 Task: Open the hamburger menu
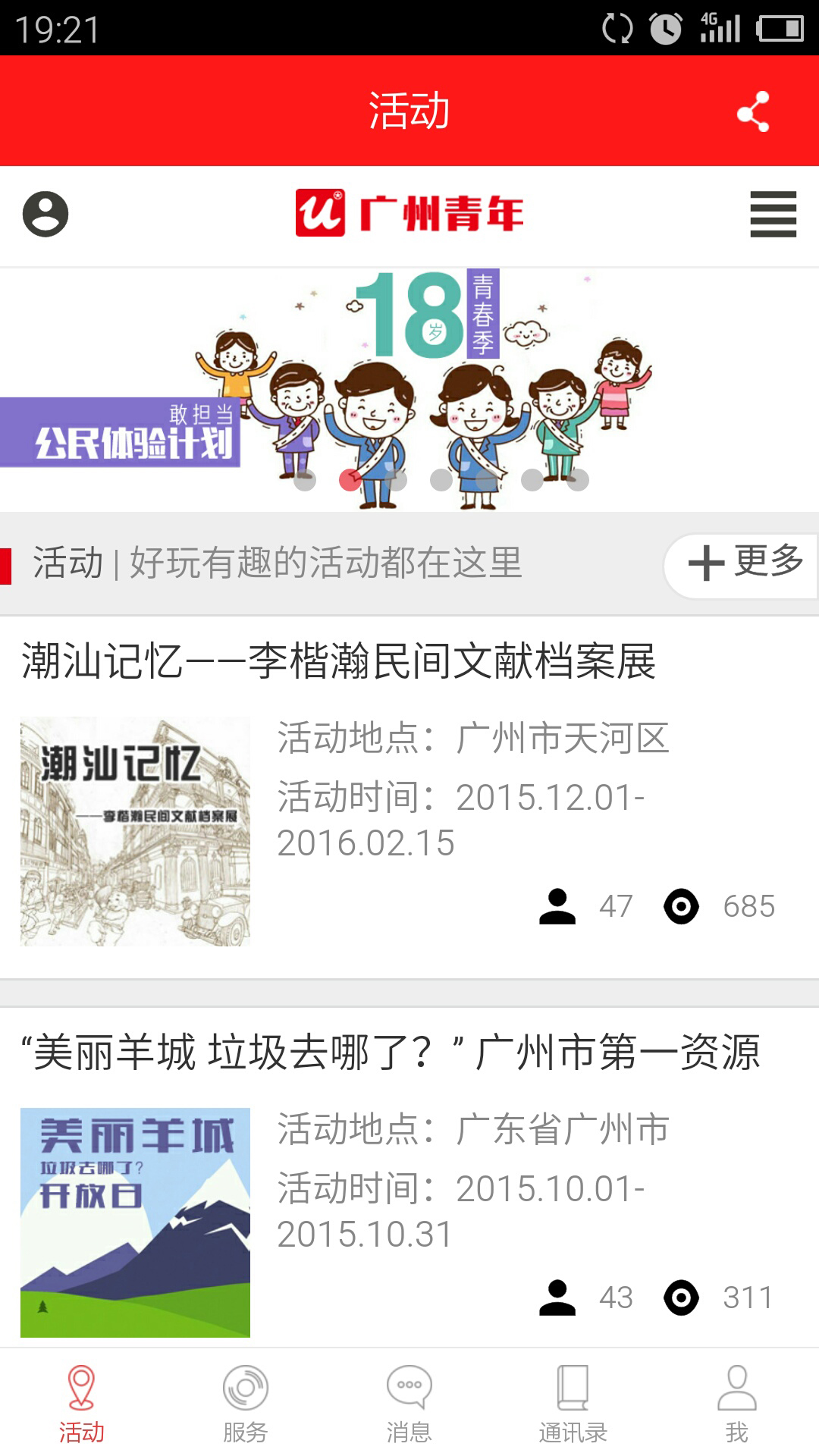(x=773, y=215)
